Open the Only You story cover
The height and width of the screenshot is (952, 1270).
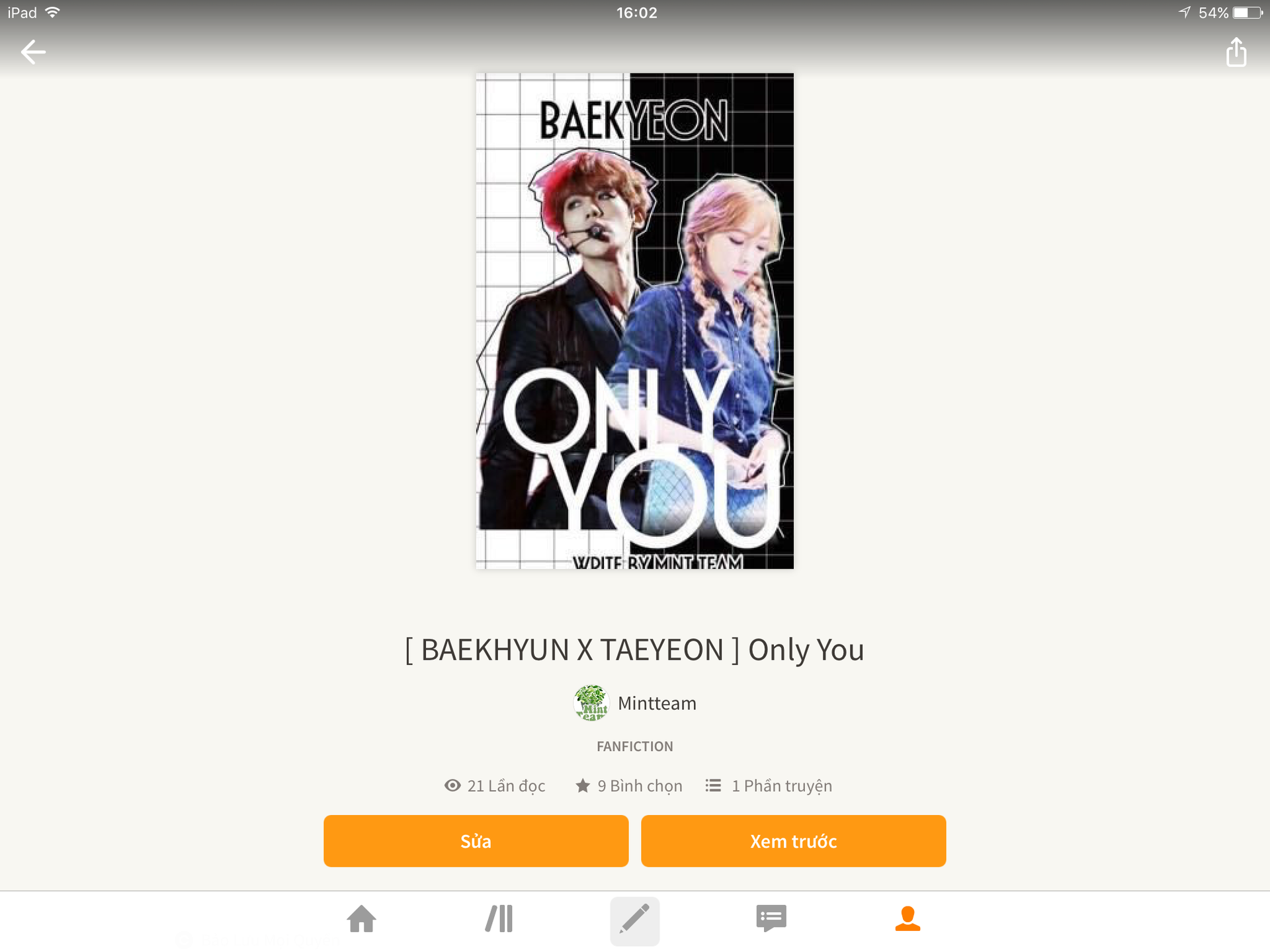click(635, 321)
